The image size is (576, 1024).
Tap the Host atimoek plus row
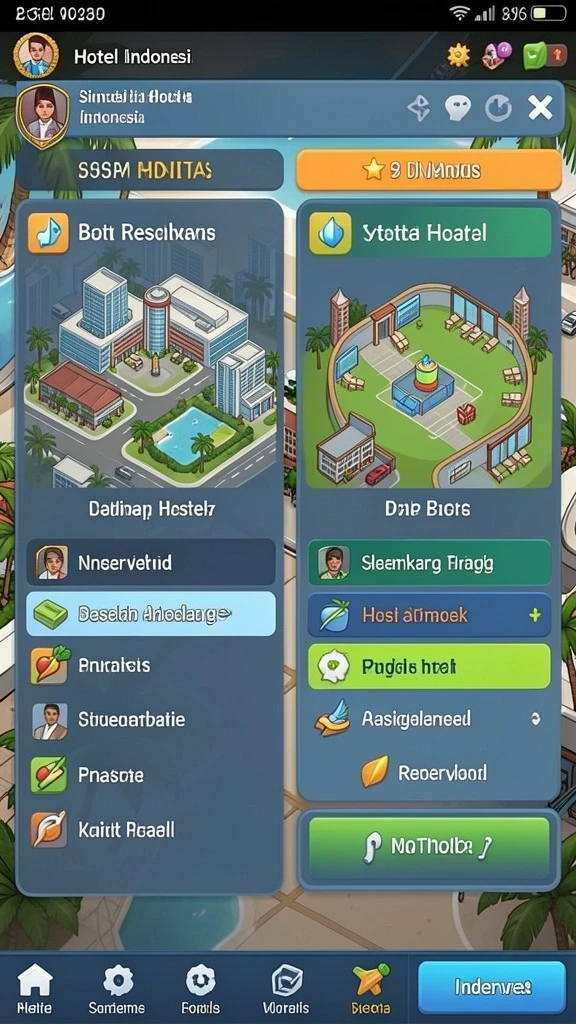[429, 615]
